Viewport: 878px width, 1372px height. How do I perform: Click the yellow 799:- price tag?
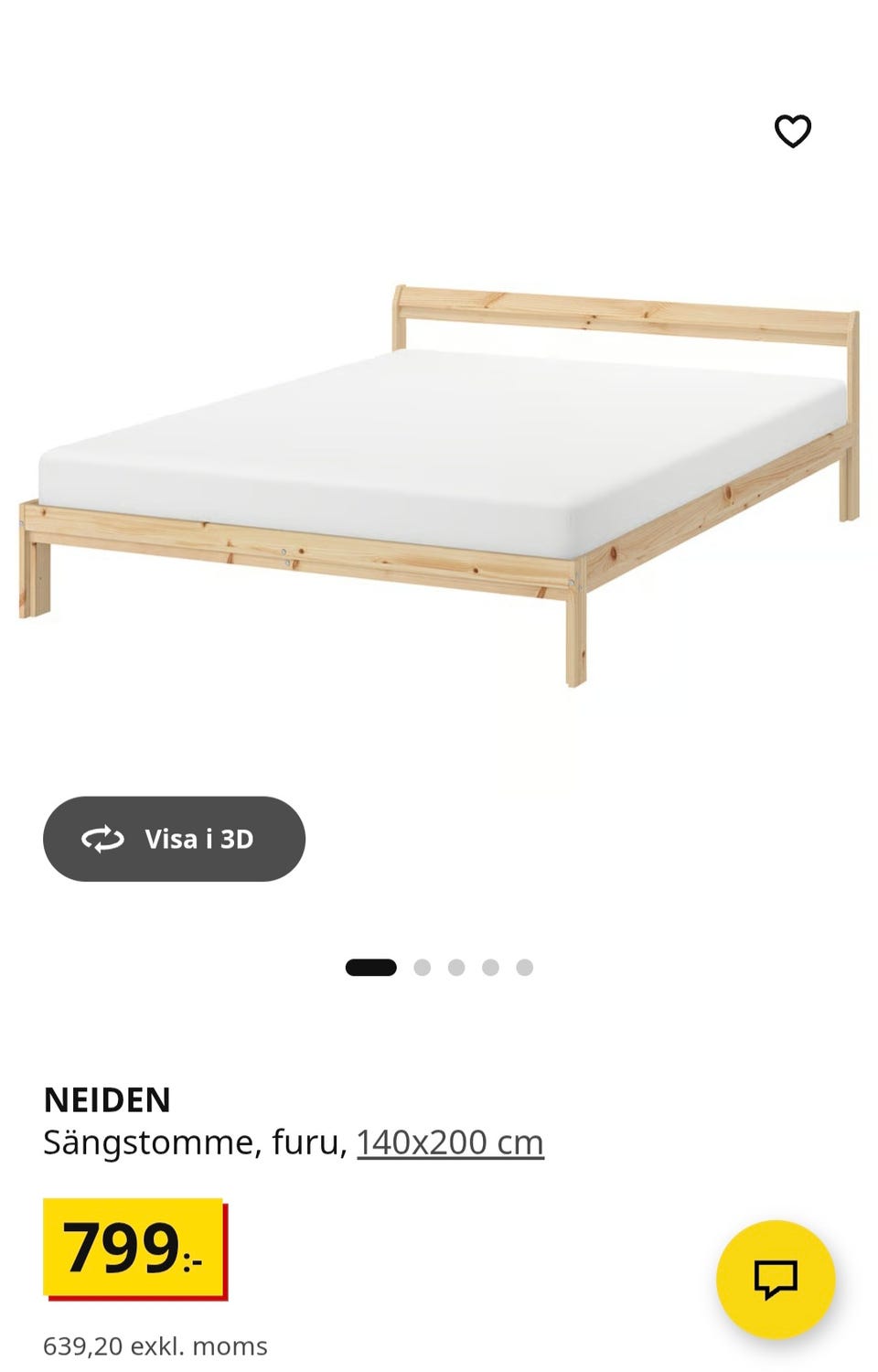tap(134, 1245)
